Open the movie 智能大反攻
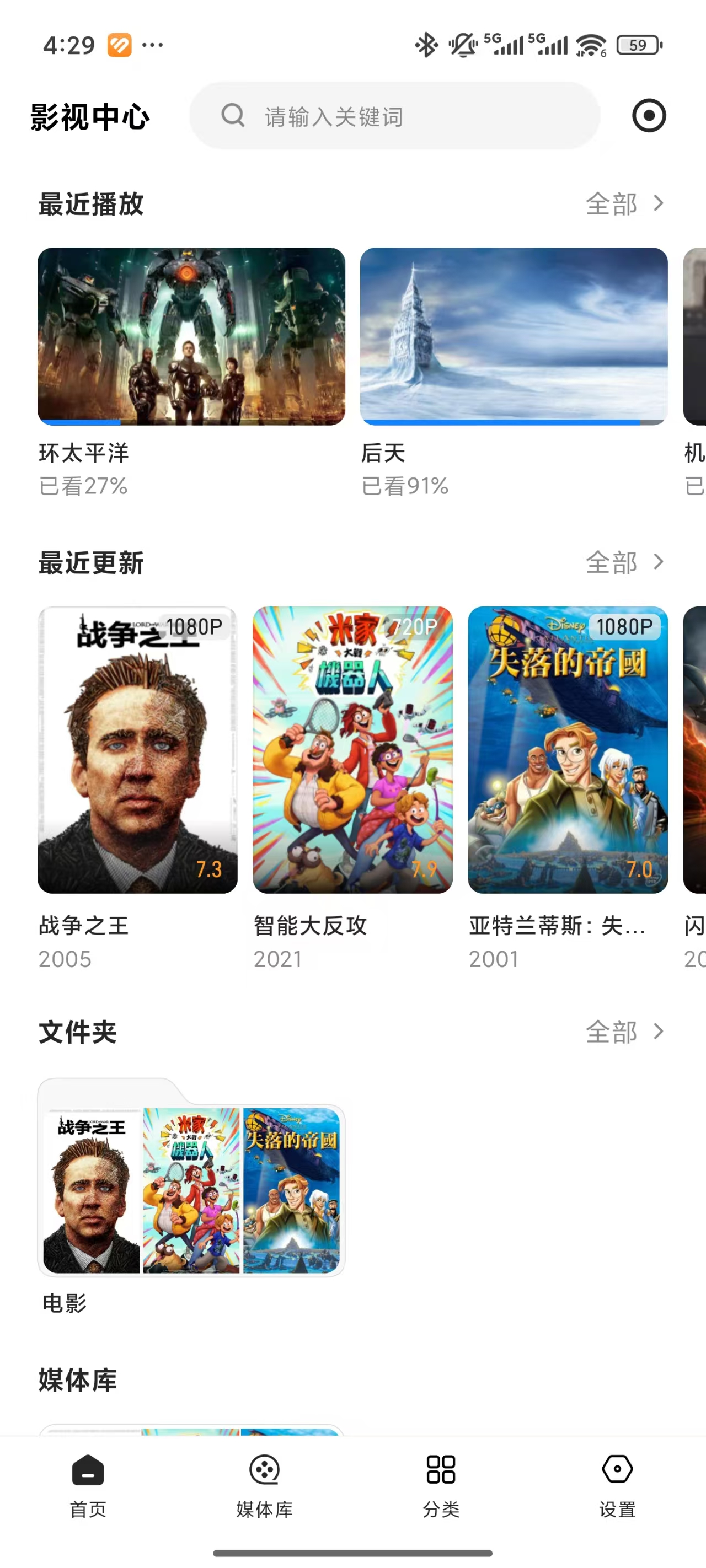Screen dimensions: 706x1568 352,749
